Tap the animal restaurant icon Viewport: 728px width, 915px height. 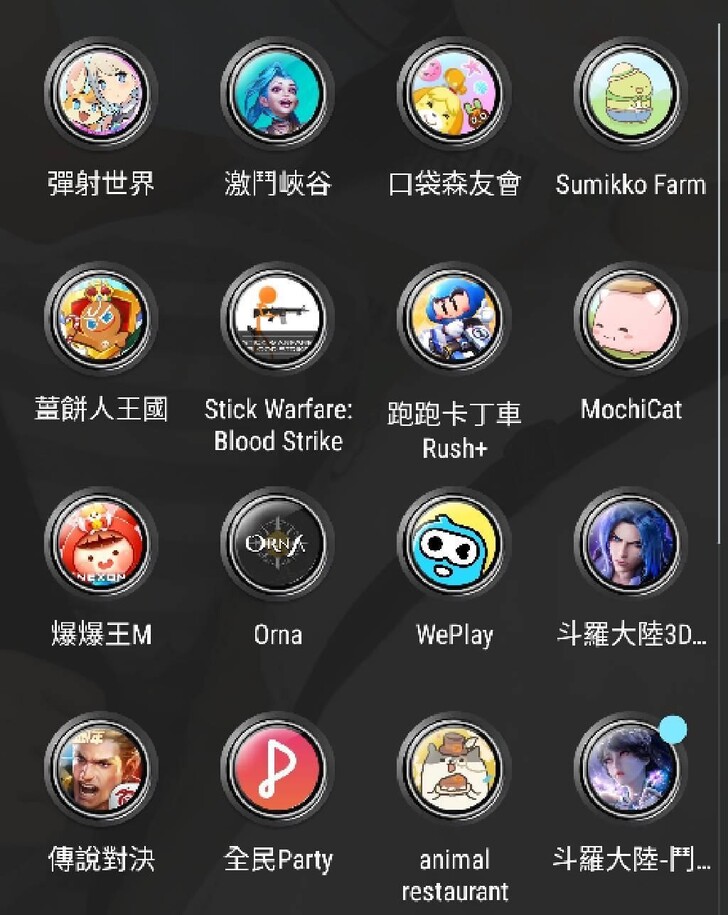point(454,768)
